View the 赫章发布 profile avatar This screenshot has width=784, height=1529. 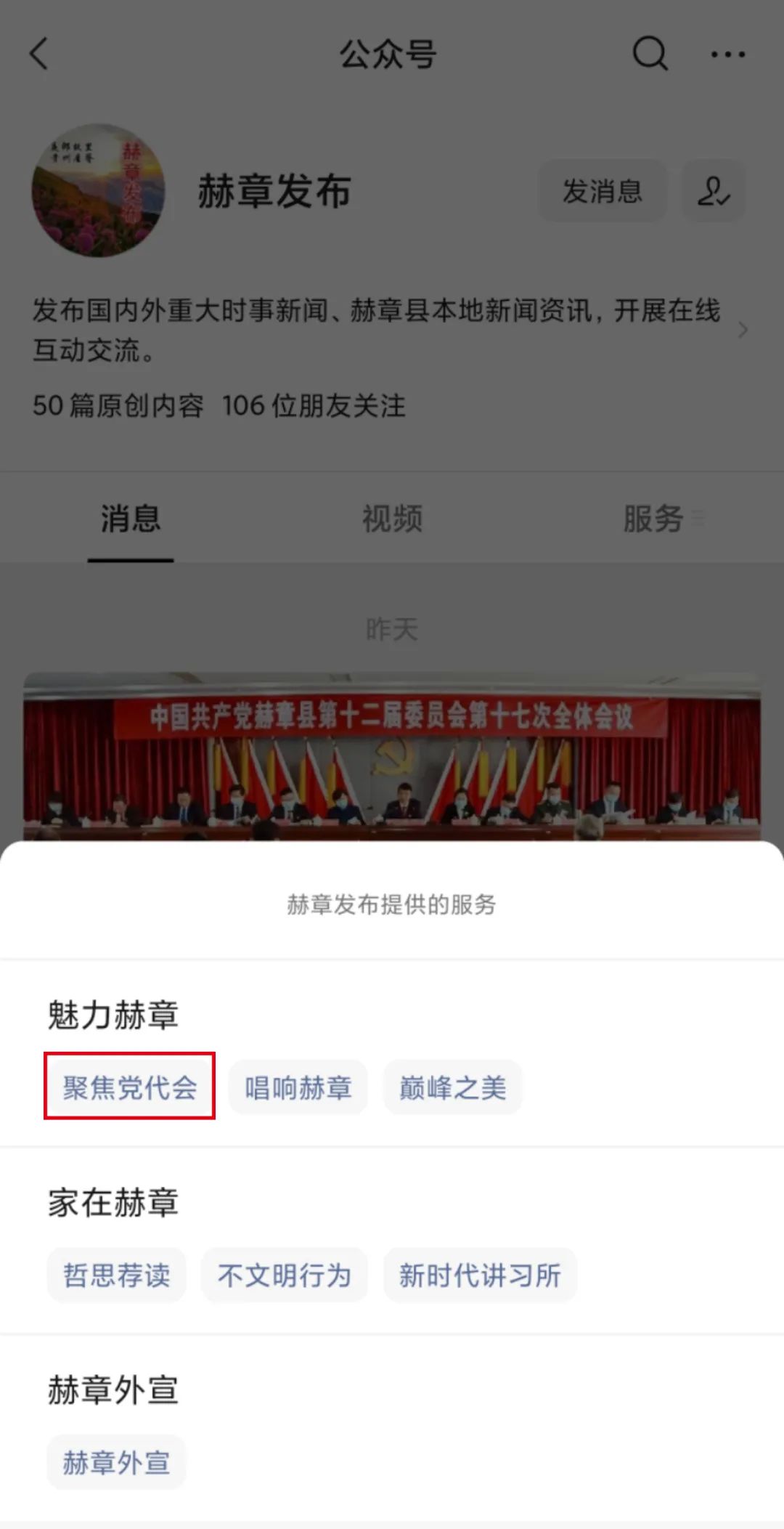click(98, 190)
